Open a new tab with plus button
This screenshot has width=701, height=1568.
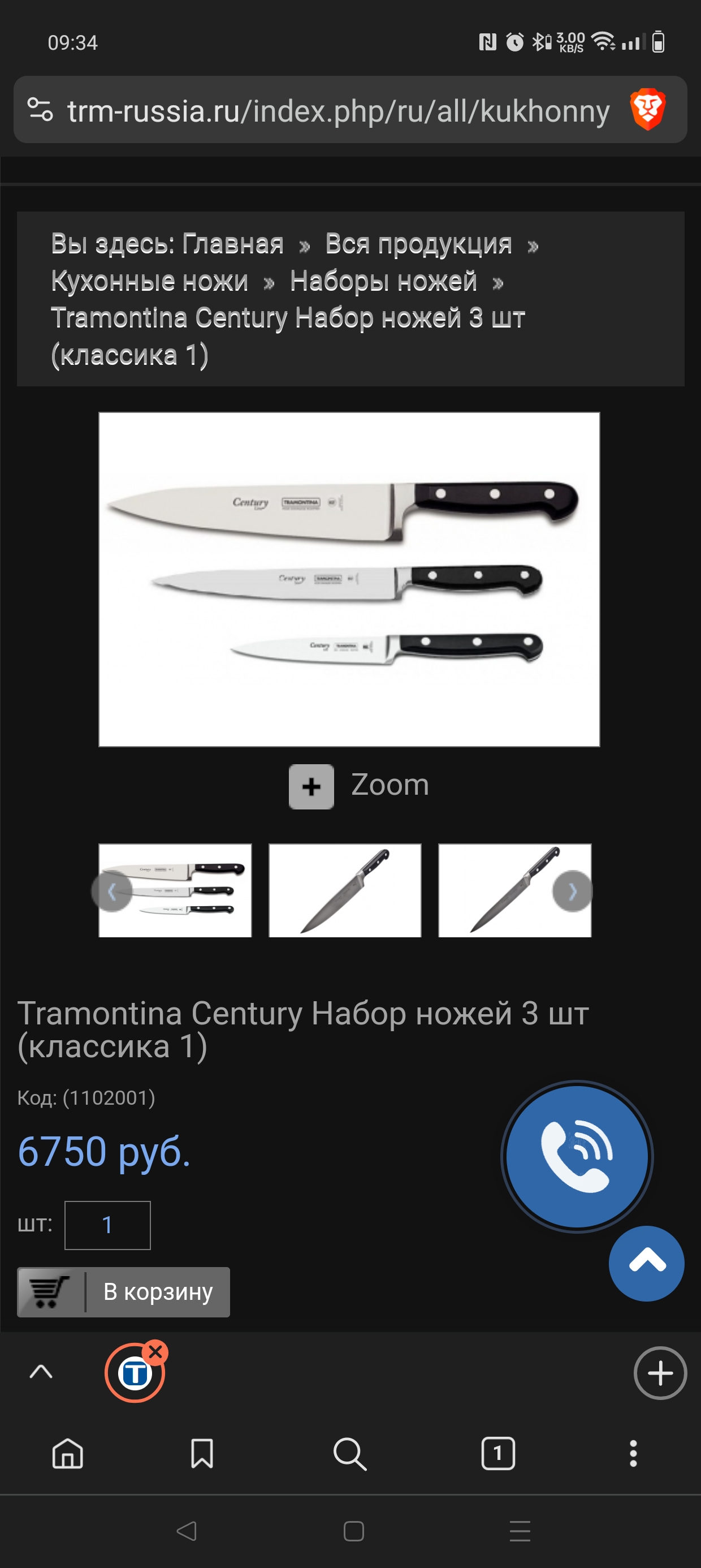point(660,1373)
